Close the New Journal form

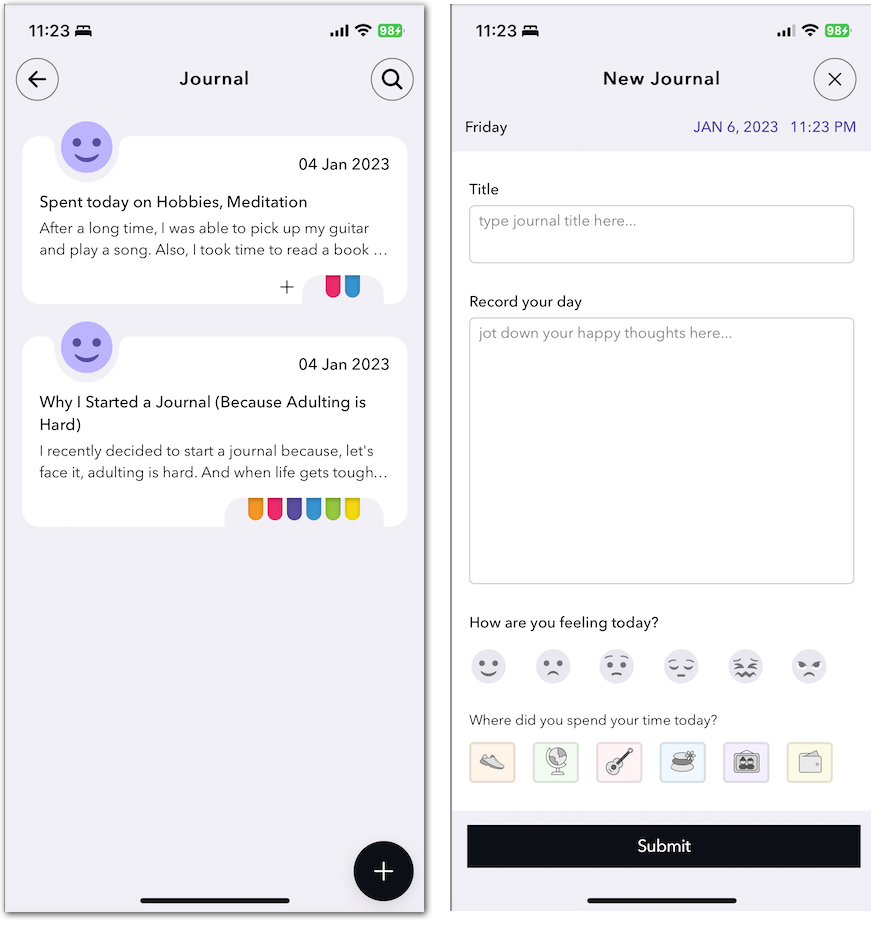tap(834, 79)
